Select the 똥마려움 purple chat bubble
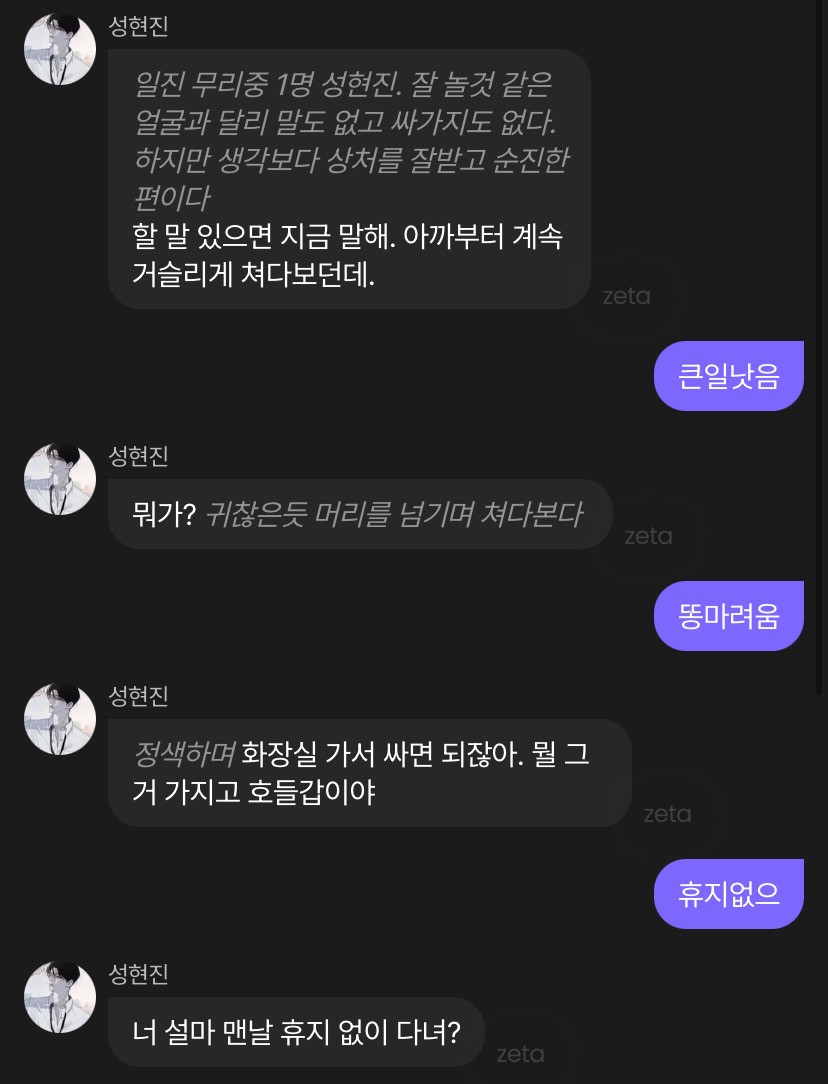 729,615
